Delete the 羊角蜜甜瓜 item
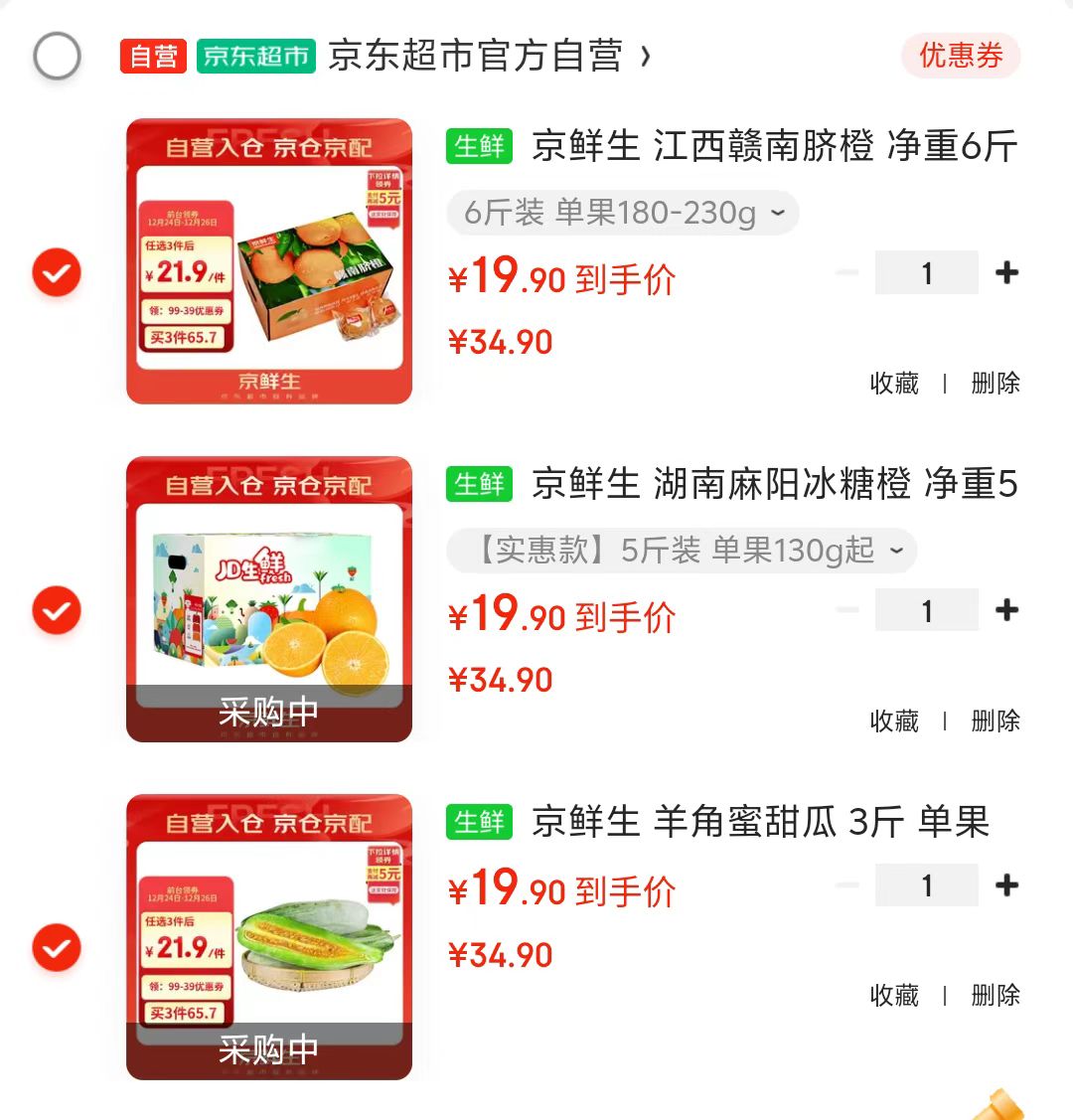Image resolution: width=1073 pixels, height=1120 pixels. pyautogui.click(x=996, y=996)
